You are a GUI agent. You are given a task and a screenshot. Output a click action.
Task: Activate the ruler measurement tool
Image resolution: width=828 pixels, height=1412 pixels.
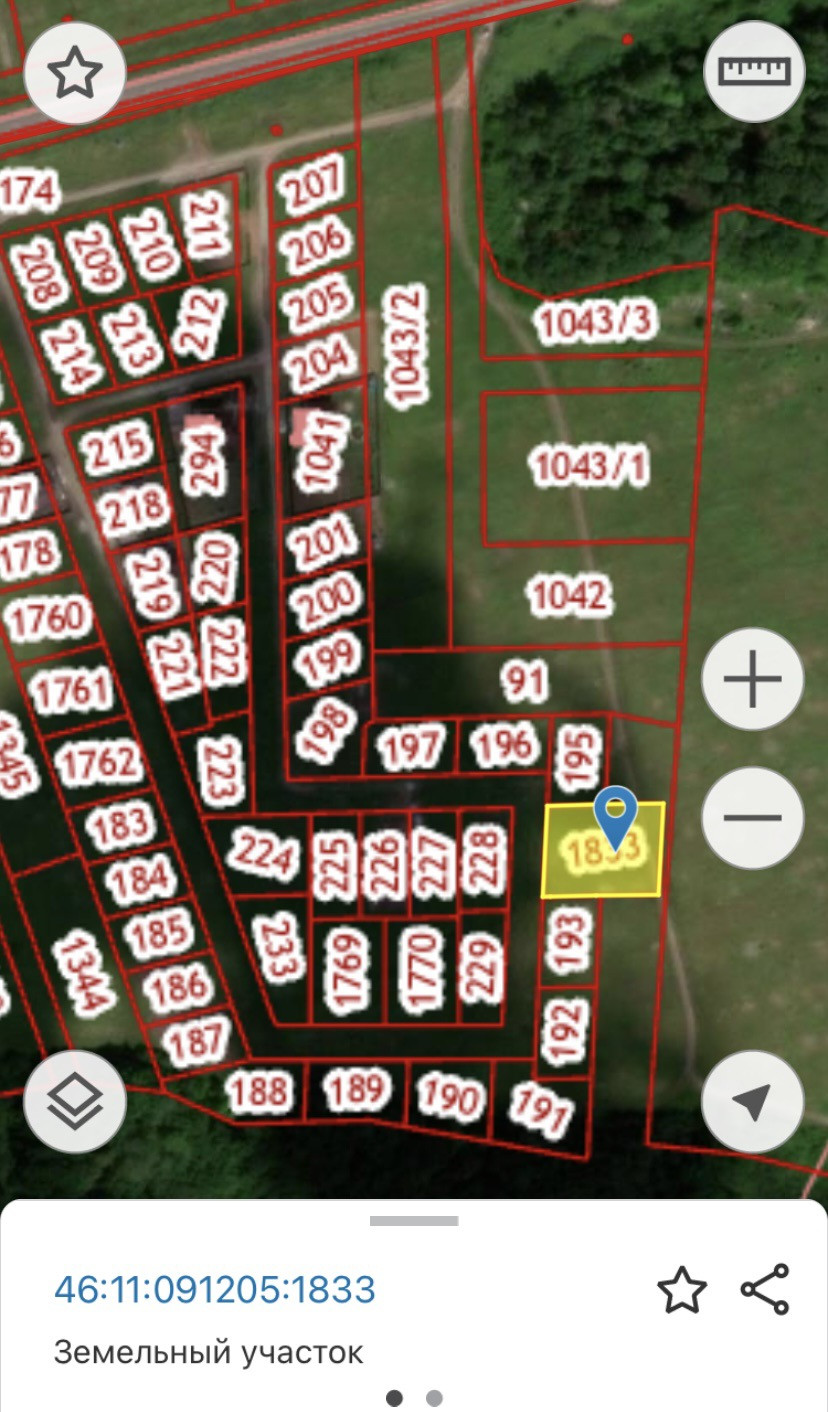(754, 71)
